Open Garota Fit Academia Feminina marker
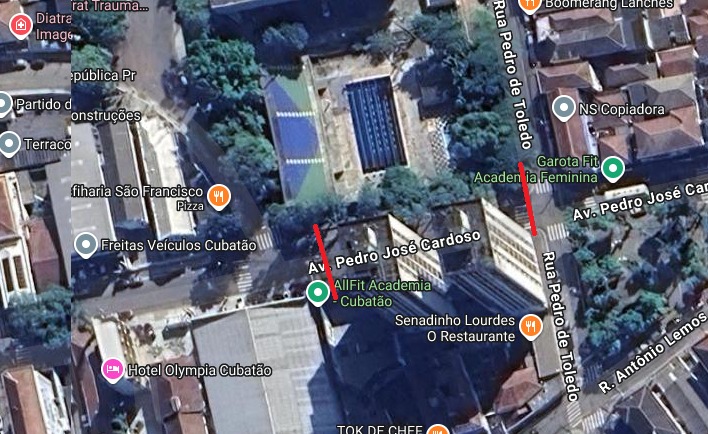This screenshot has height=434, width=708. (612, 168)
